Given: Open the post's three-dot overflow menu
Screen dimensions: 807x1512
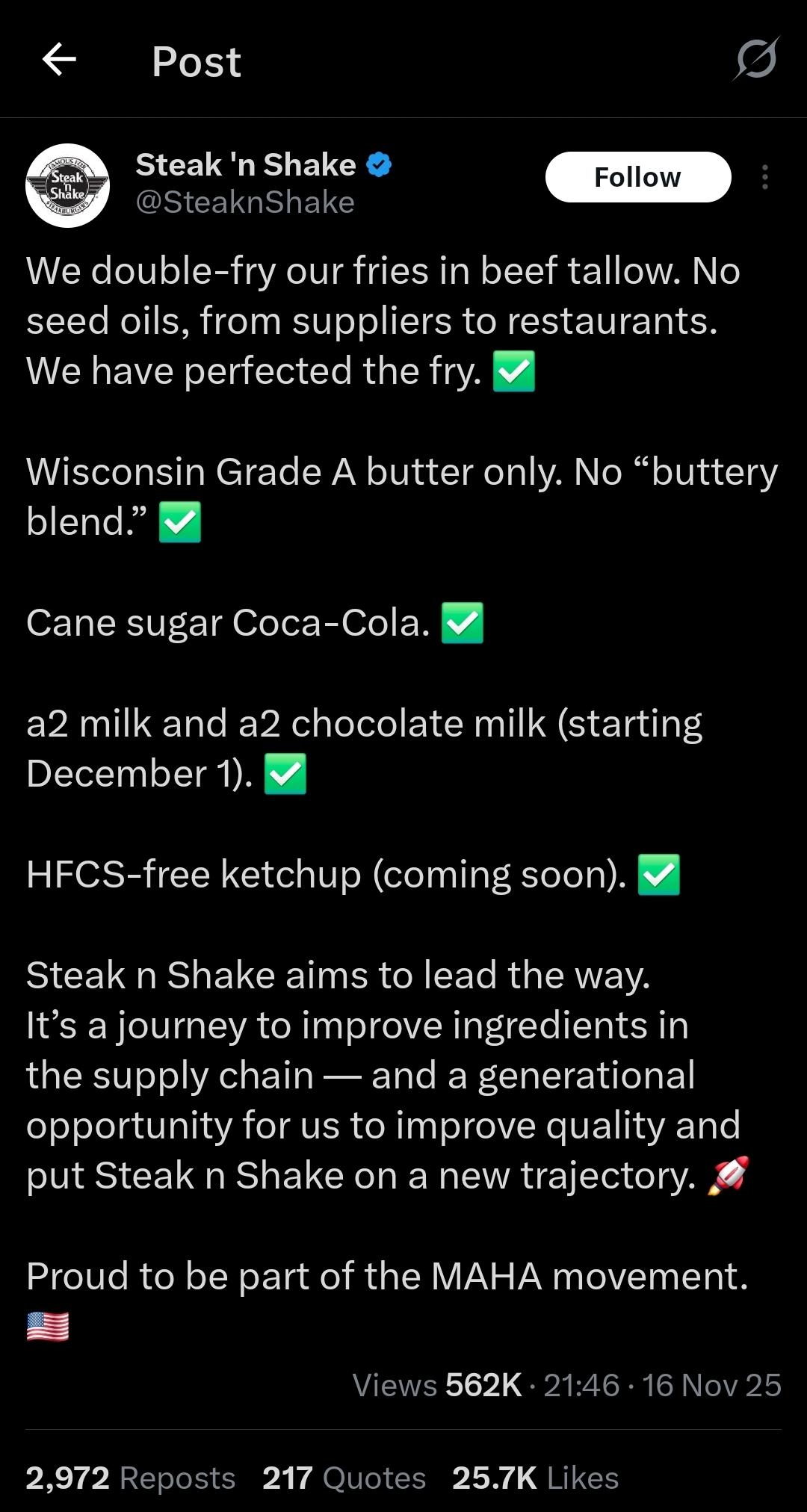Looking at the screenshot, I should (x=764, y=177).
